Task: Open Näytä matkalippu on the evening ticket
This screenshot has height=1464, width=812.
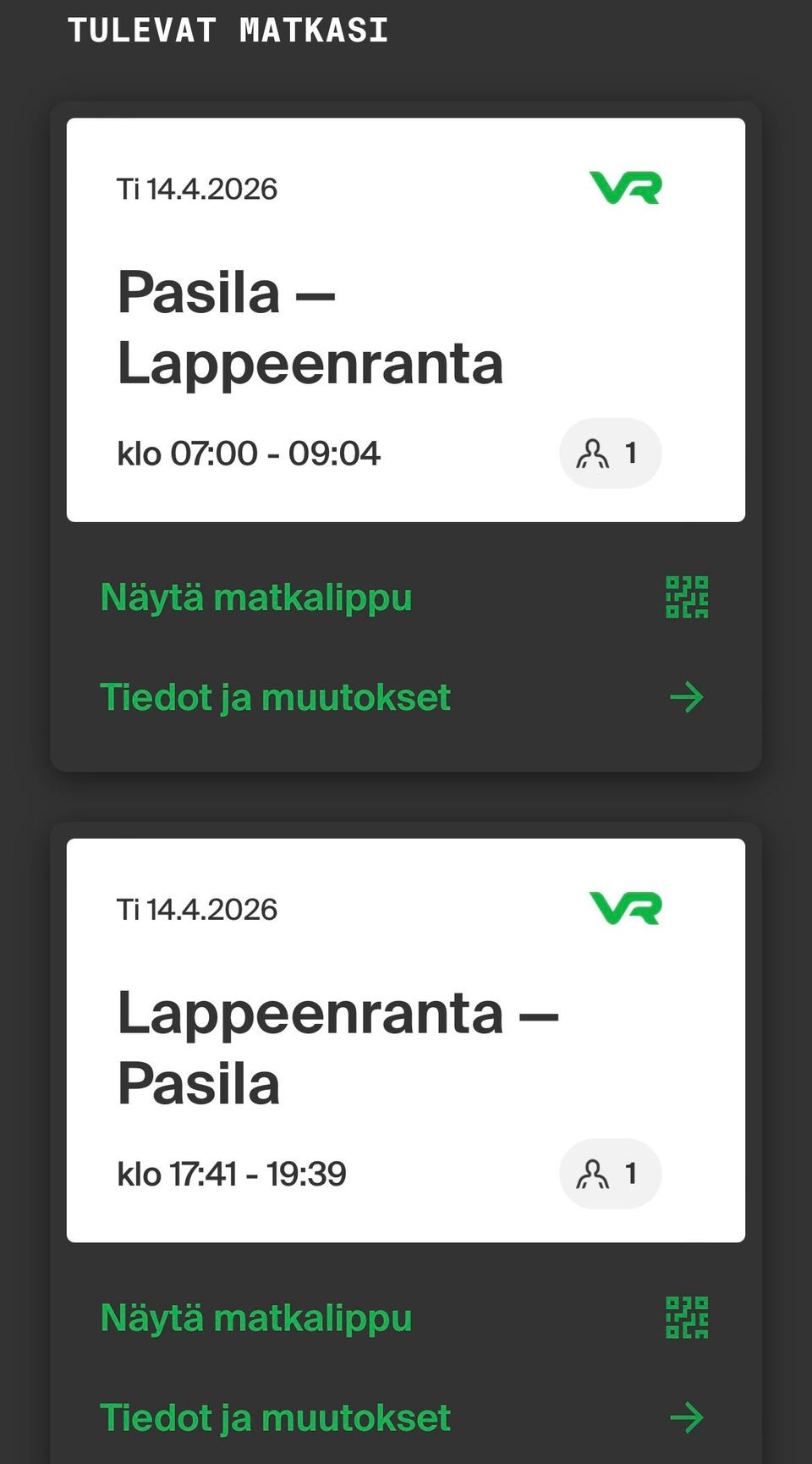Action: point(255,1318)
